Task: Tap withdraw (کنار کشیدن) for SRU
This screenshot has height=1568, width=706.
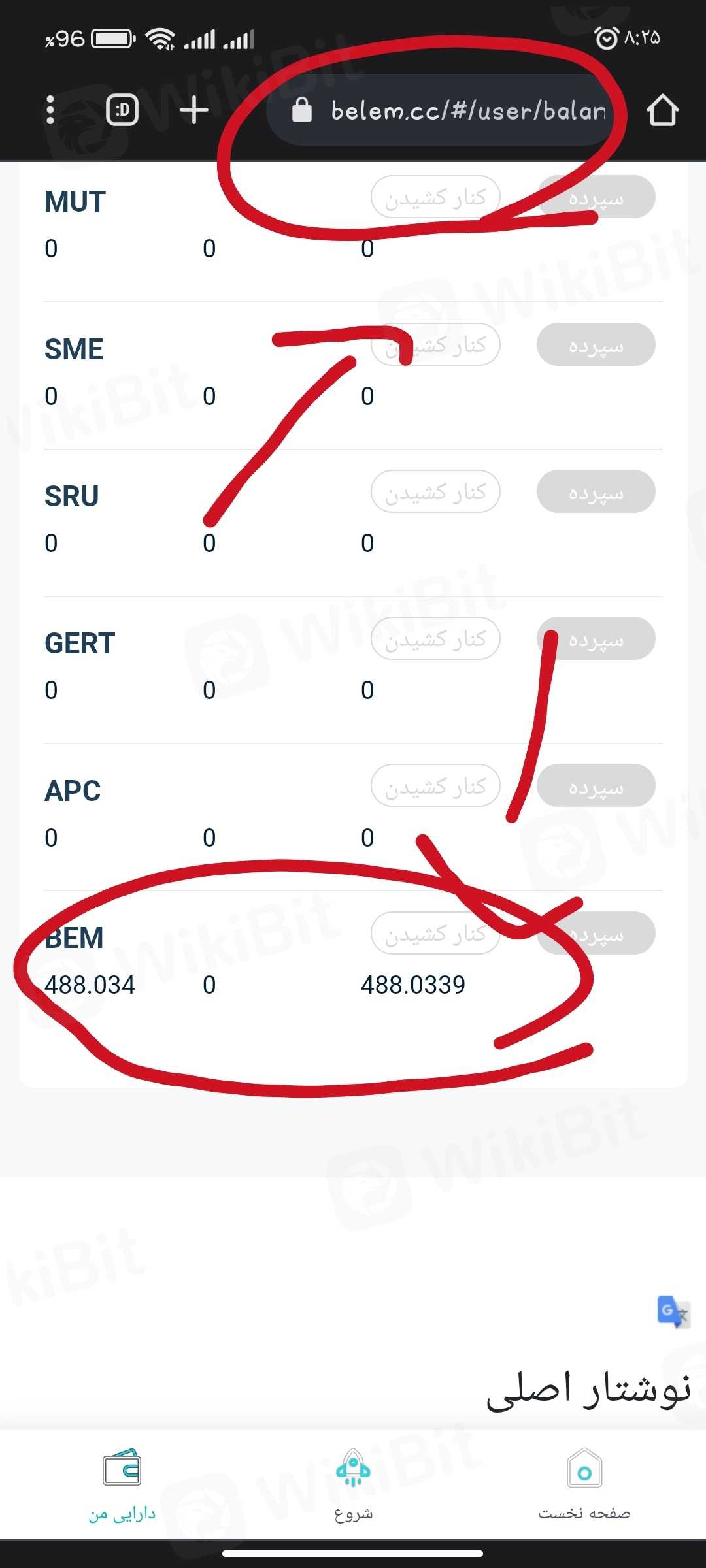Action: pyautogui.click(x=435, y=491)
